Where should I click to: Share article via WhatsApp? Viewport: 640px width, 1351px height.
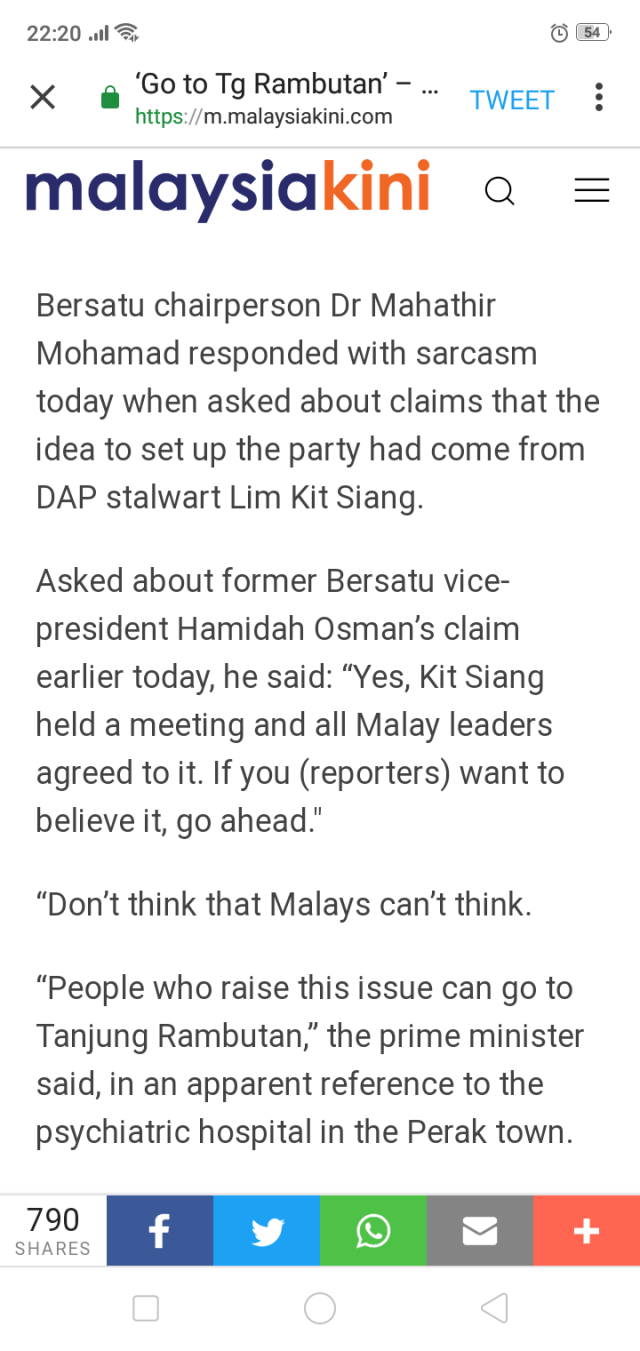(x=373, y=1231)
